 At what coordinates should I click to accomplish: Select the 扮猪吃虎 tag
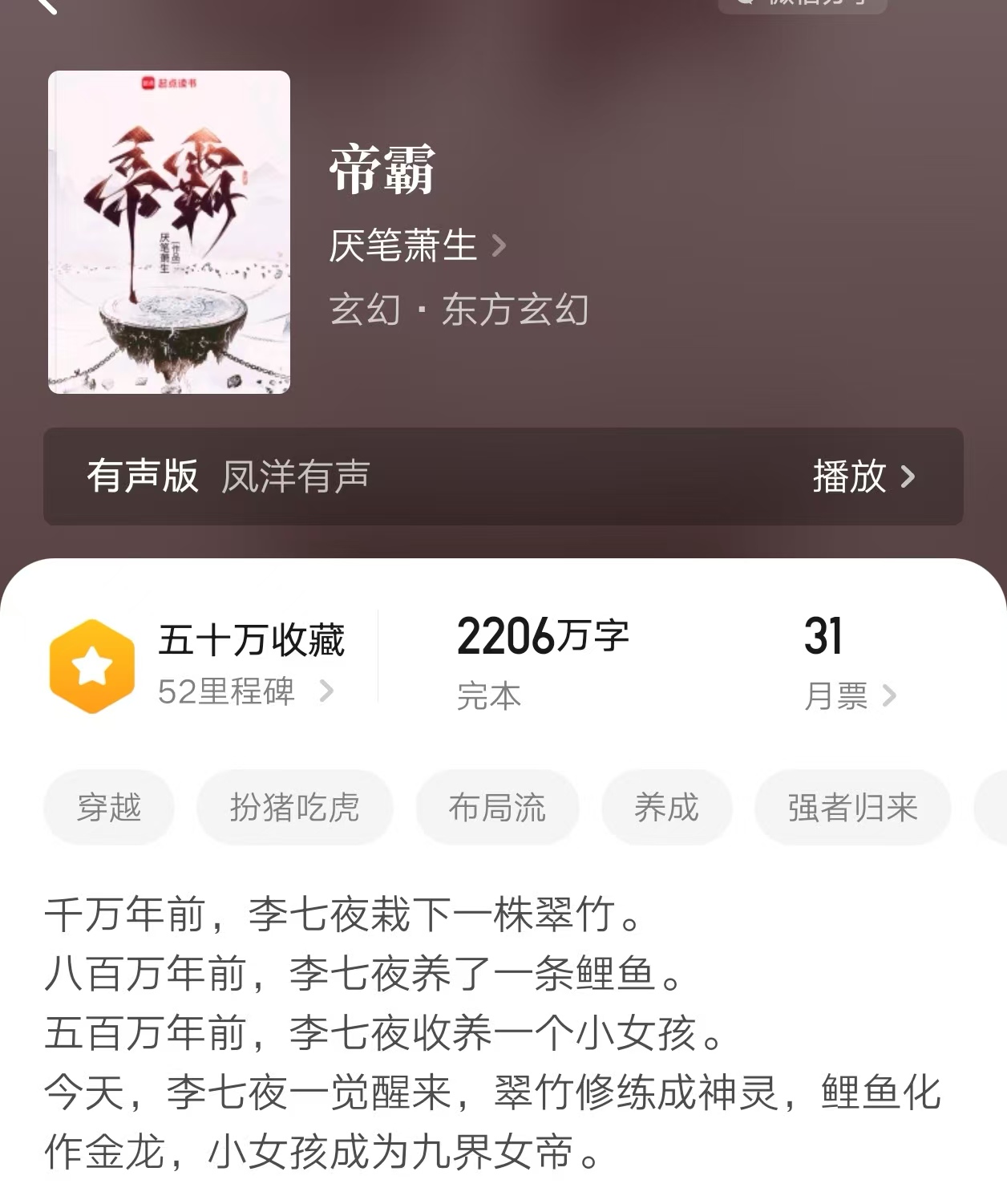(294, 807)
